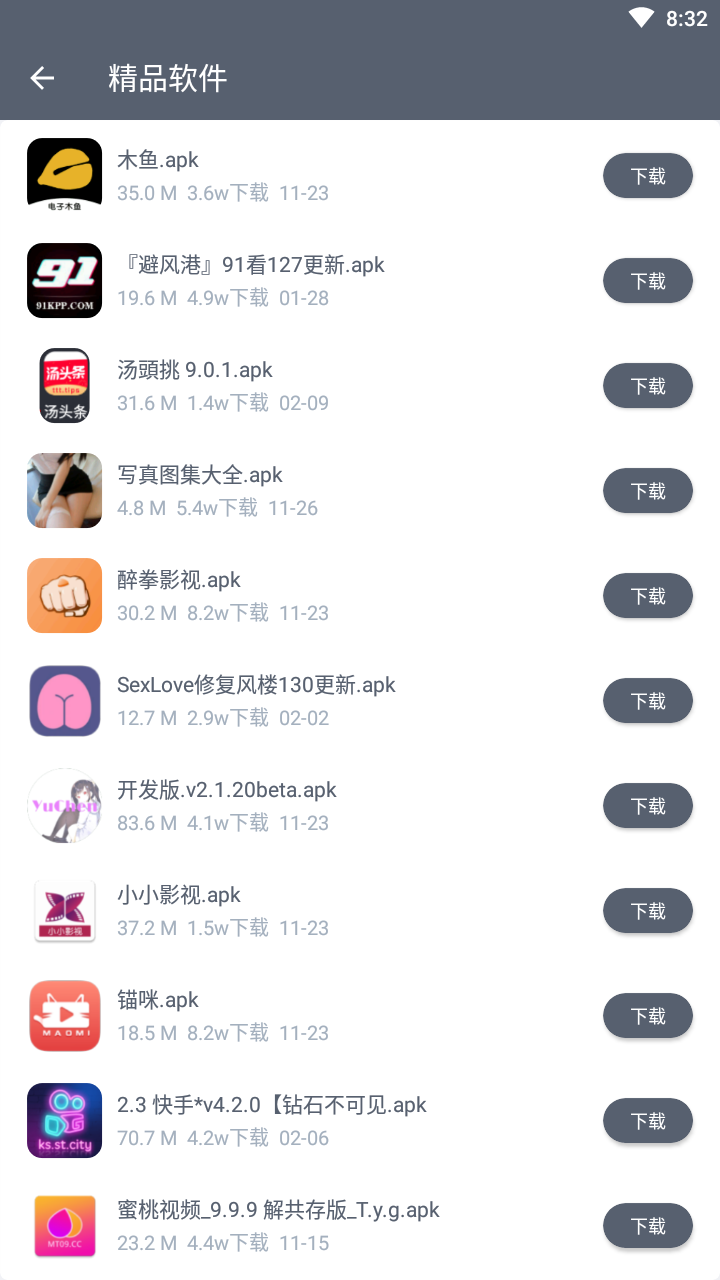This screenshot has height=1280, width=720.
Task: Select the 醉拳影视 fist icon
Action: coord(64,595)
